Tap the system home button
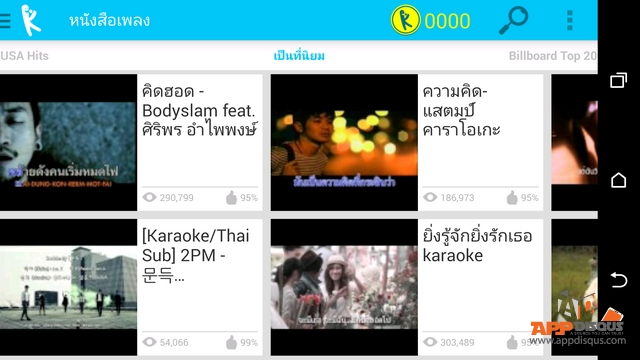 point(618,180)
